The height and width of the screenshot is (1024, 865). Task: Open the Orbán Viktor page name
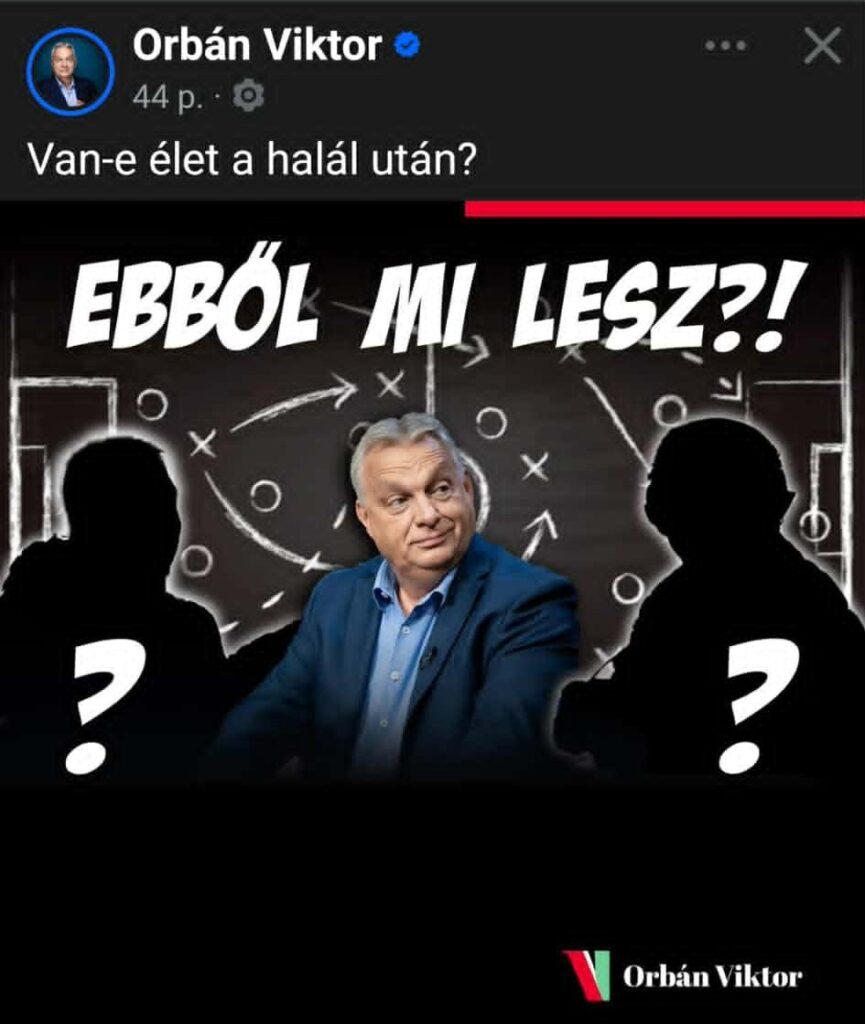point(257,46)
